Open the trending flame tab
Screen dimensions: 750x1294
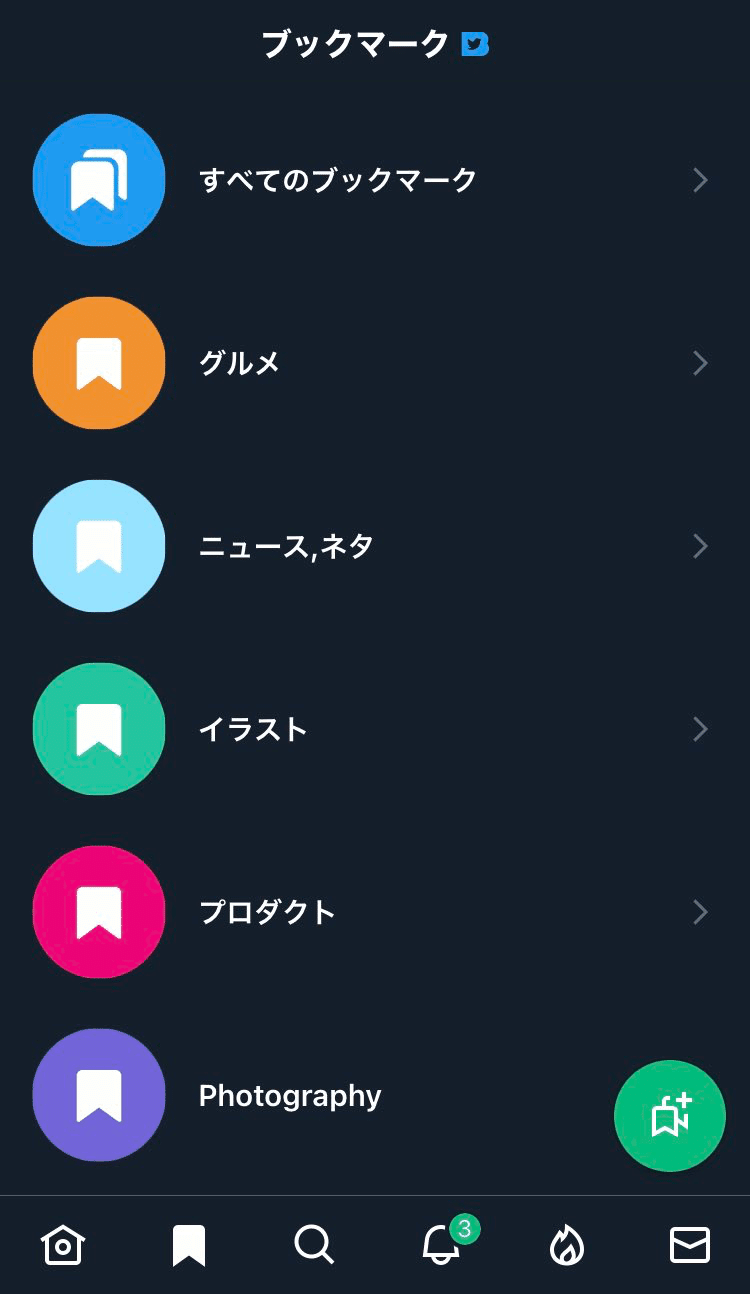(x=566, y=1246)
